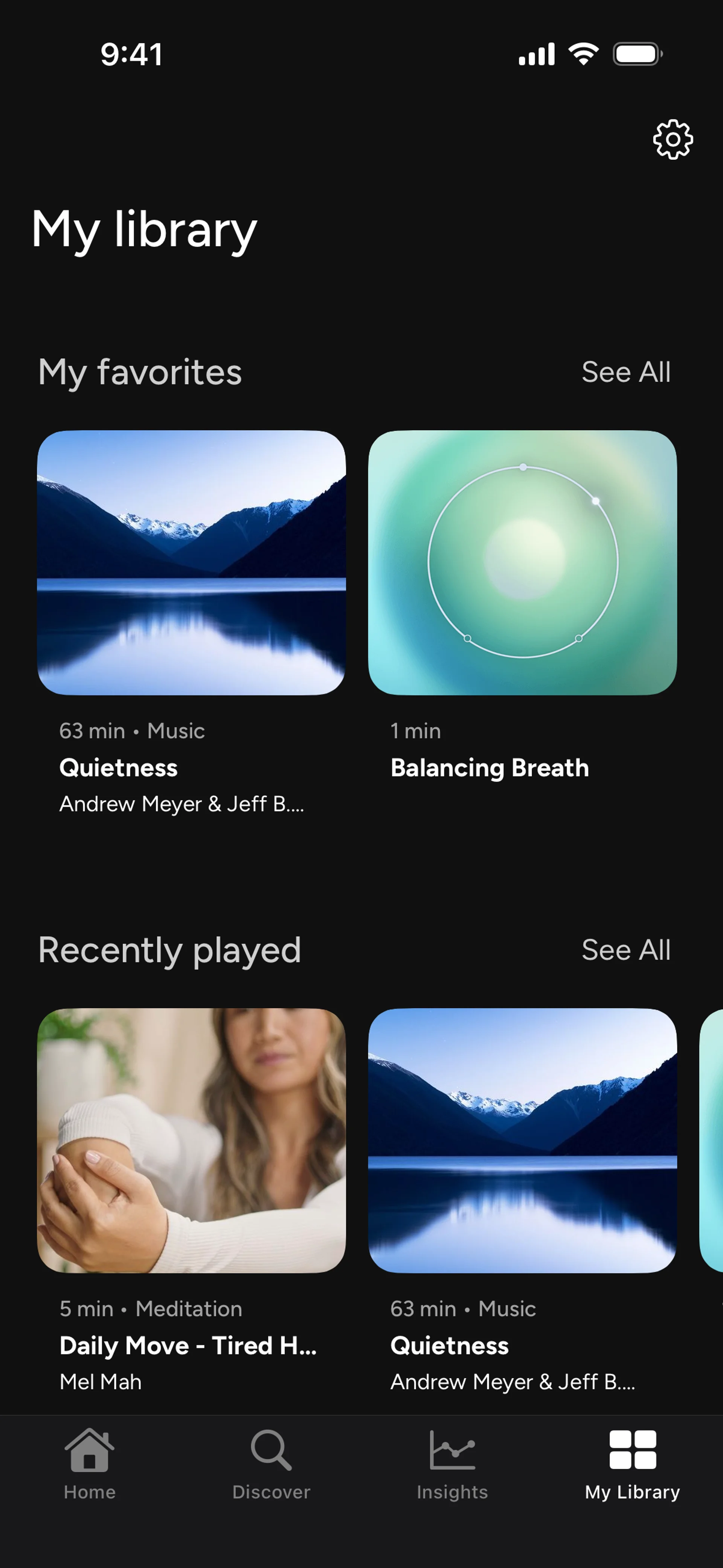Open the Balancing Breath favorite
Viewport: 723px width, 1568px height.
tap(522, 563)
